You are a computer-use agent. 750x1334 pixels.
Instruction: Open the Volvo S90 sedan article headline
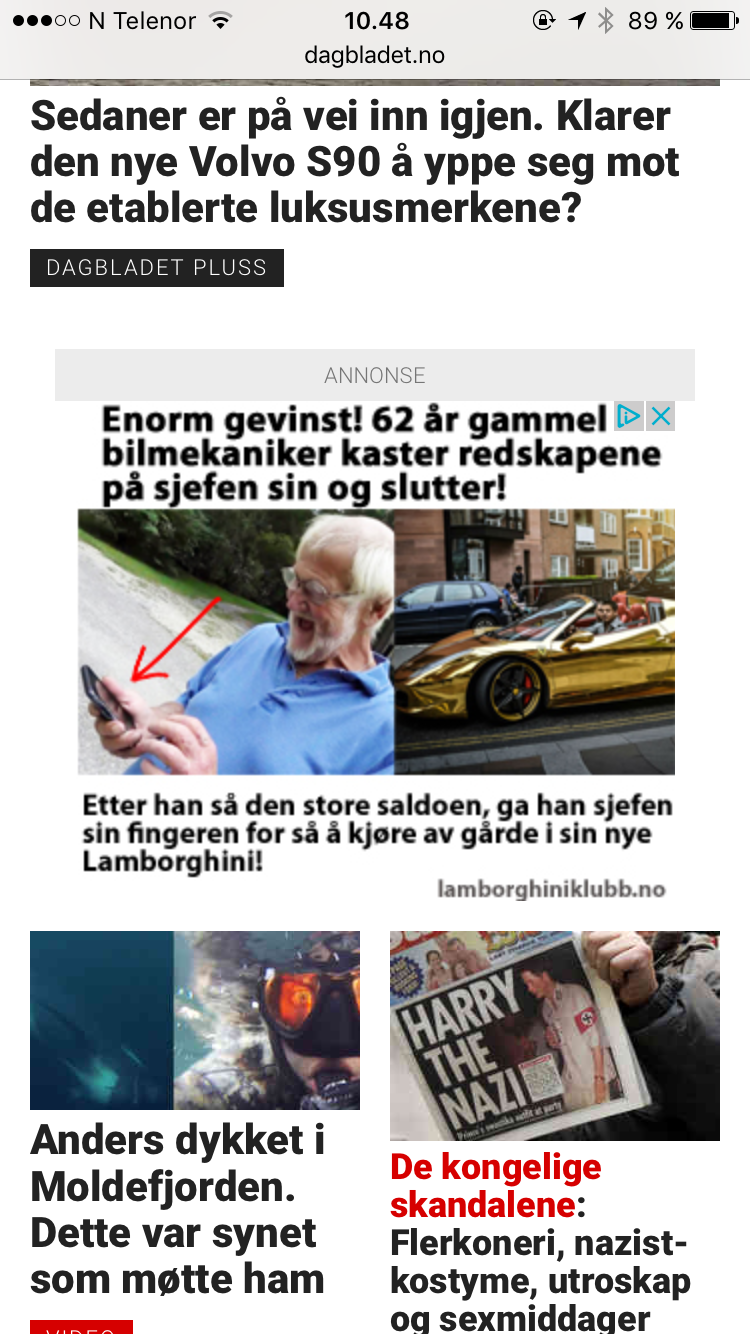pyautogui.click(x=355, y=162)
